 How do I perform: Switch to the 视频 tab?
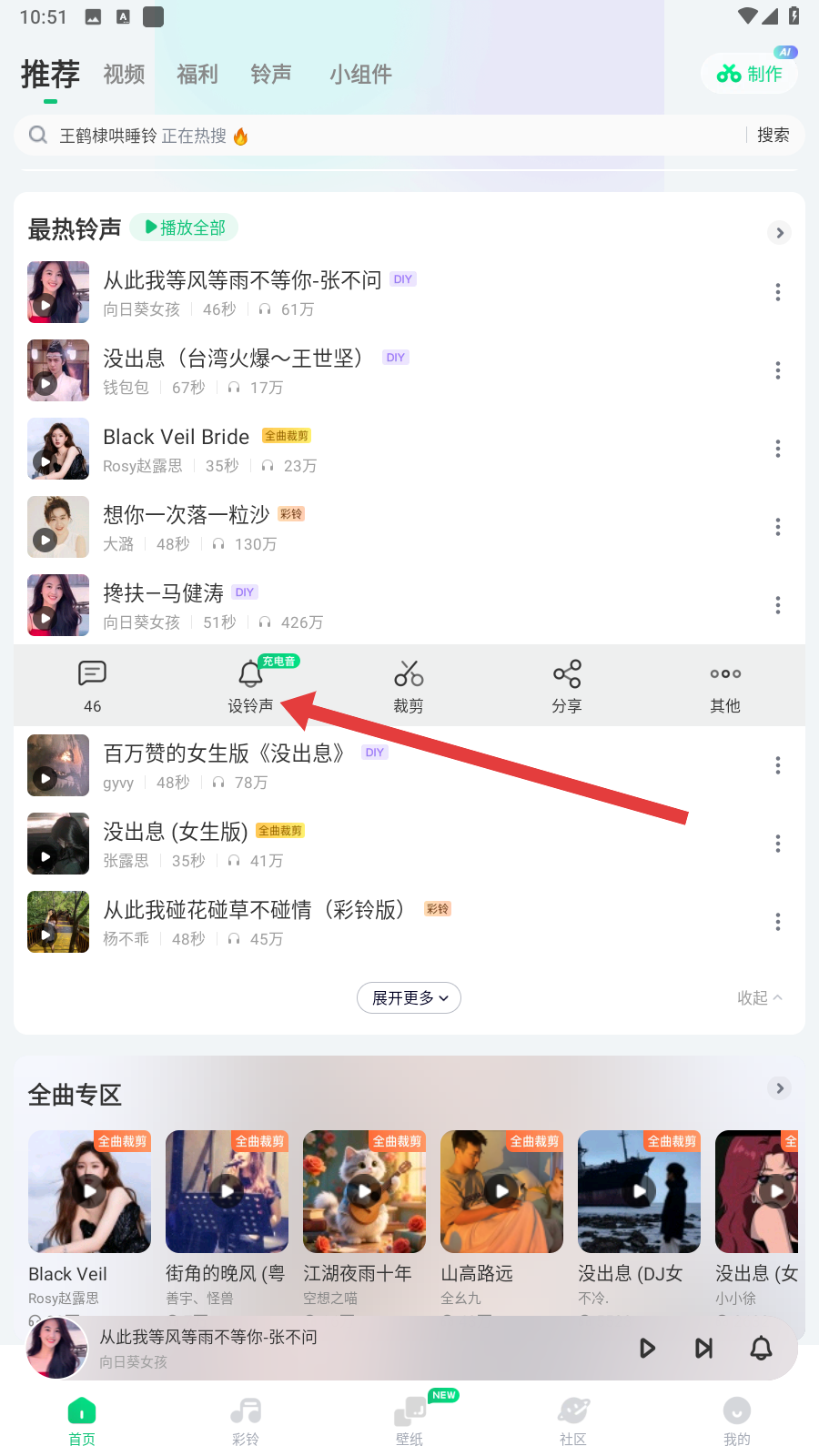click(x=124, y=75)
